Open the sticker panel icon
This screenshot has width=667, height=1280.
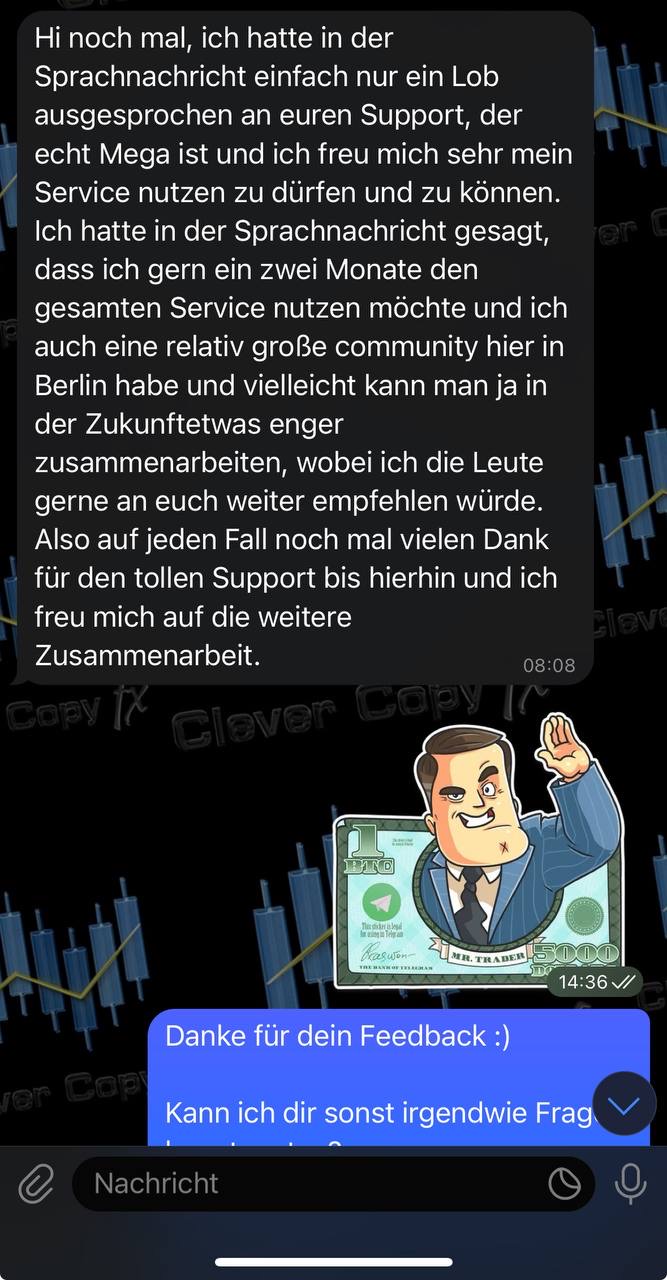(x=565, y=1185)
